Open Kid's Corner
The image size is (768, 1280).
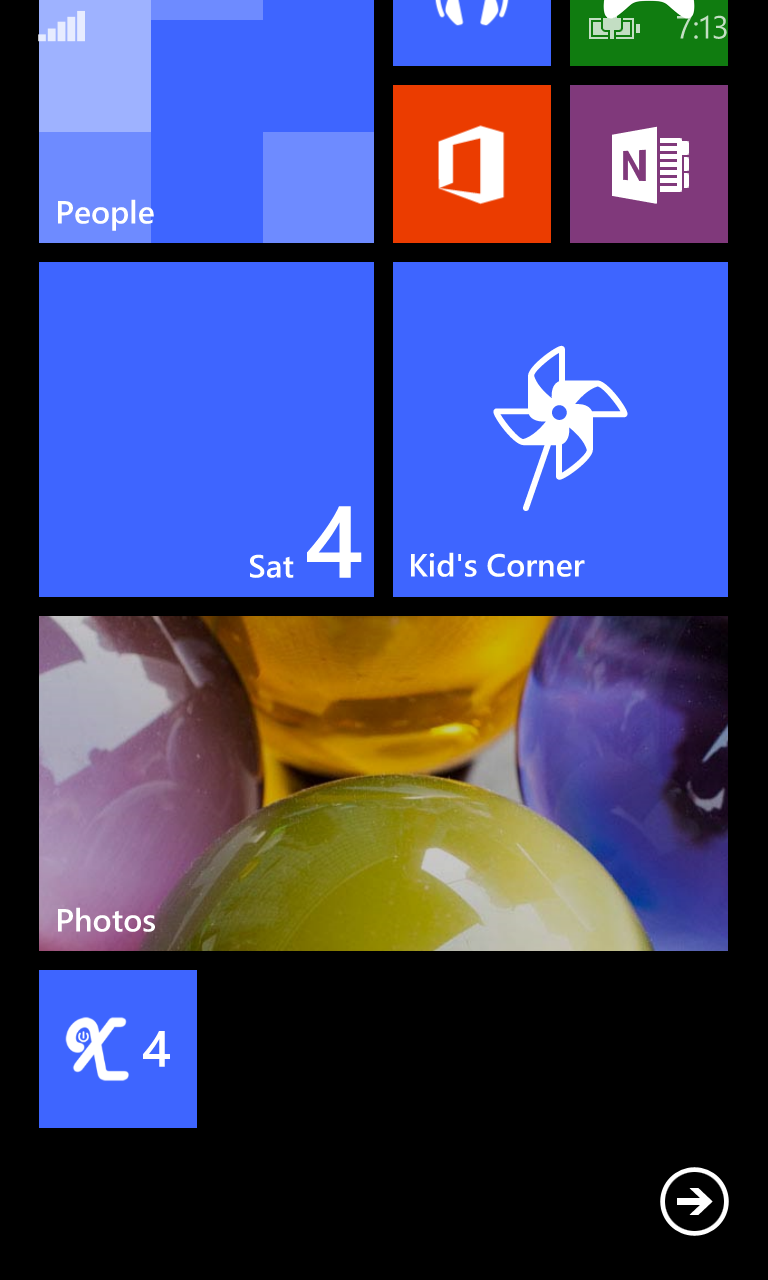[560, 429]
